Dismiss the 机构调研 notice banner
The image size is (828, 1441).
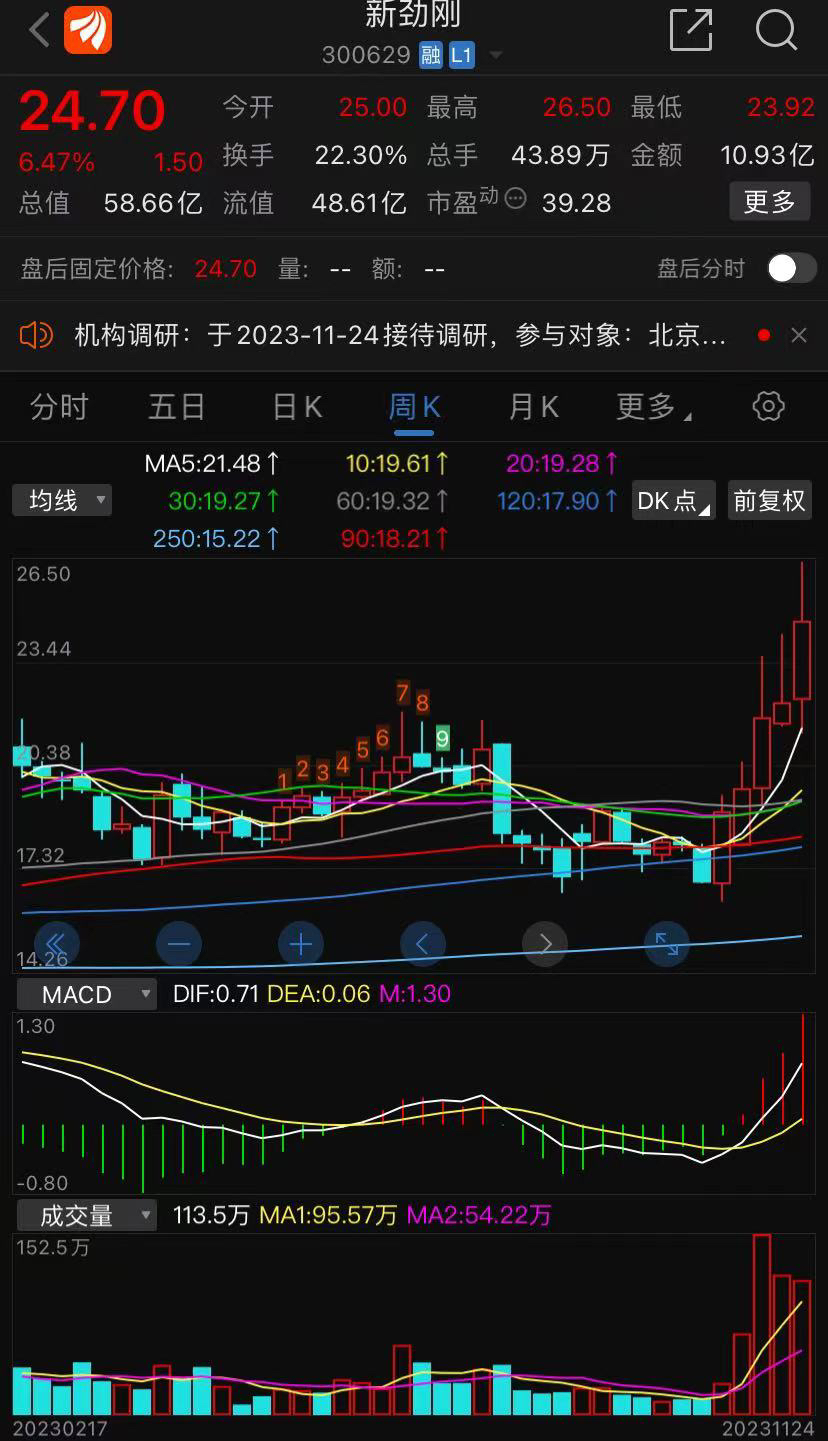tap(799, 336)
